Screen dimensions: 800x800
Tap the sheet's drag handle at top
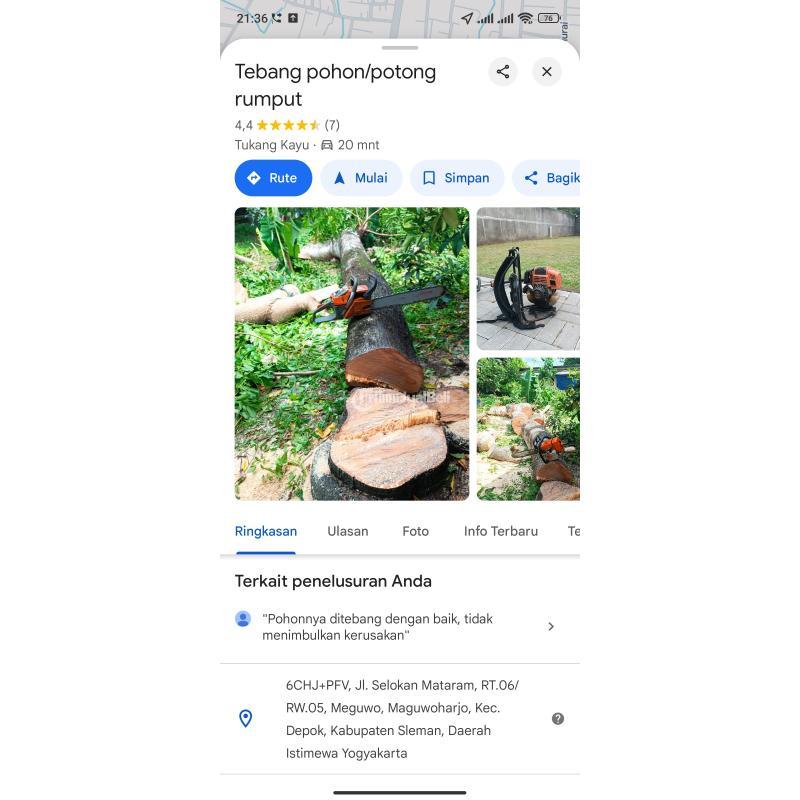pos(400,47)
